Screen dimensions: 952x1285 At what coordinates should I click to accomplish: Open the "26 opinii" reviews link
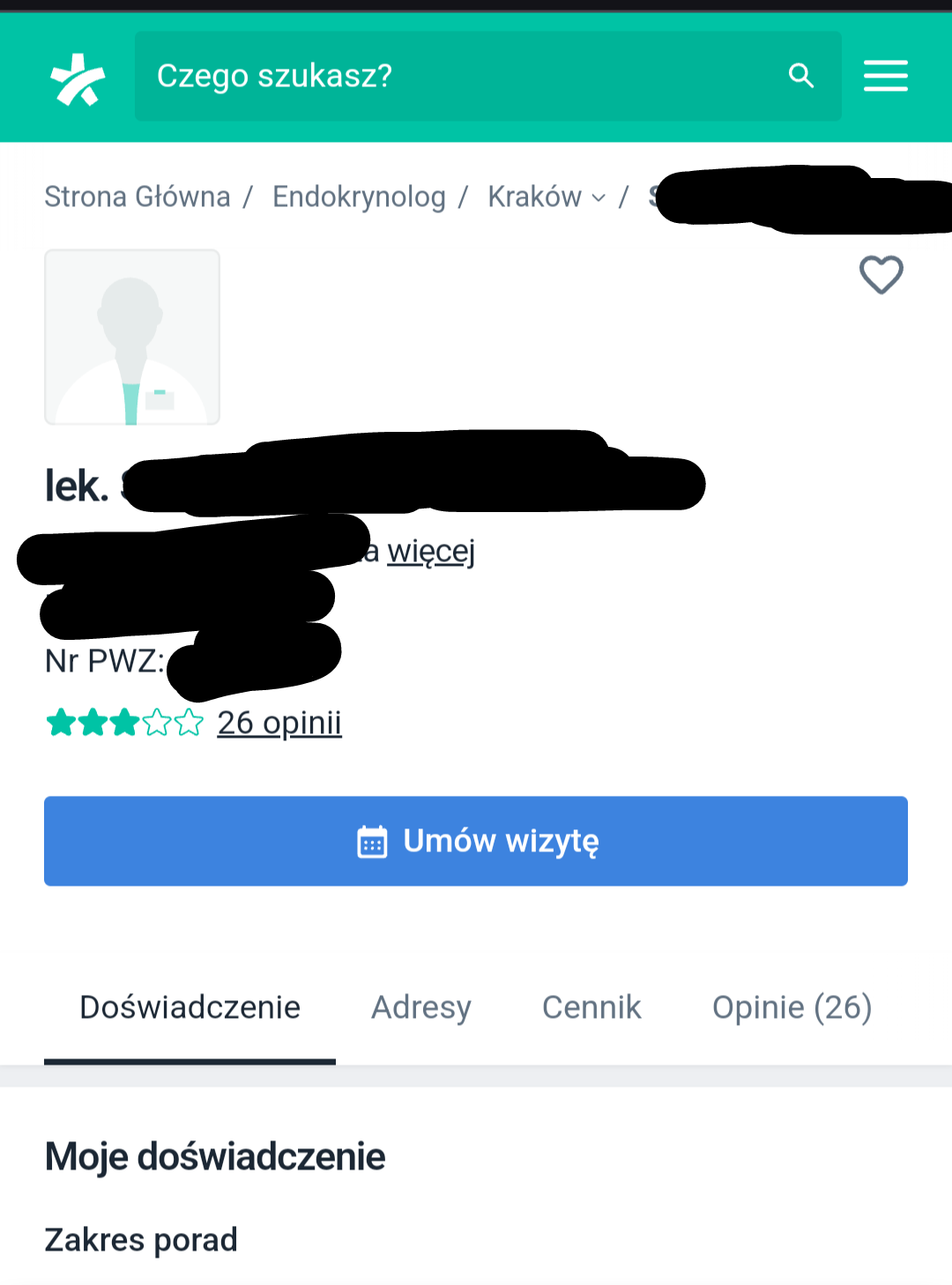click(x=279, y=723)
